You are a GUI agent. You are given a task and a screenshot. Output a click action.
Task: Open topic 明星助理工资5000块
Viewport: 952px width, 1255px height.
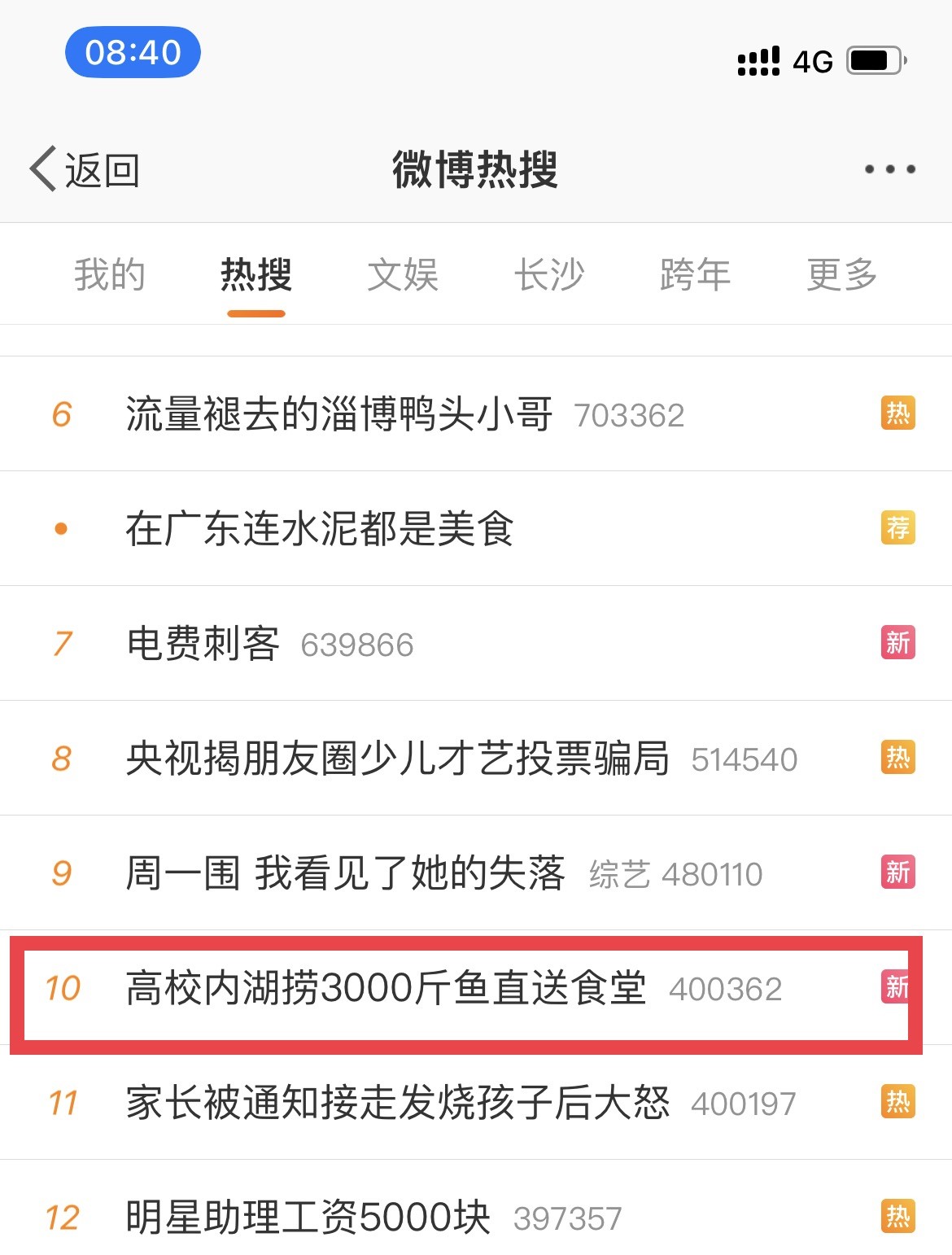pos(308,1218)
